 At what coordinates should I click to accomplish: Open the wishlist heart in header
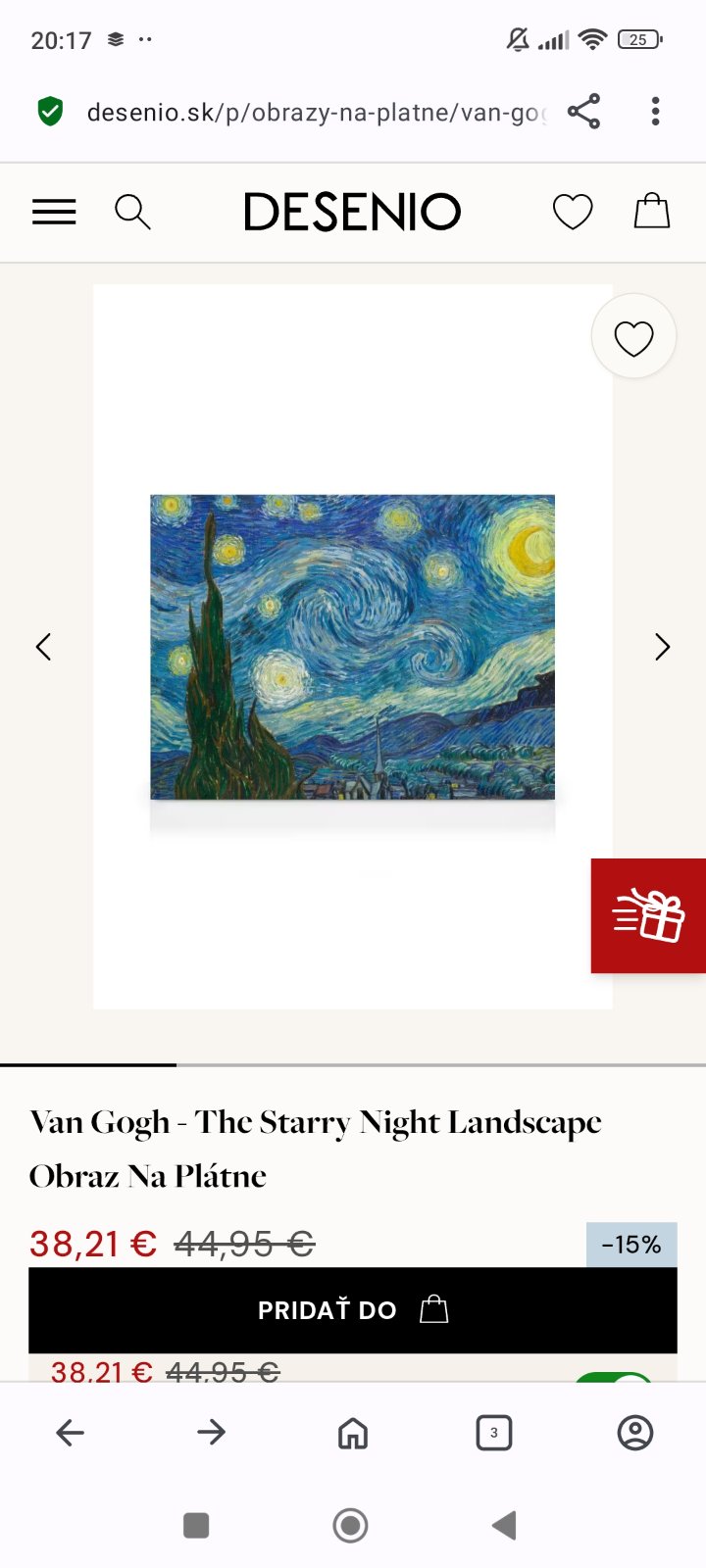click(573, 212)
